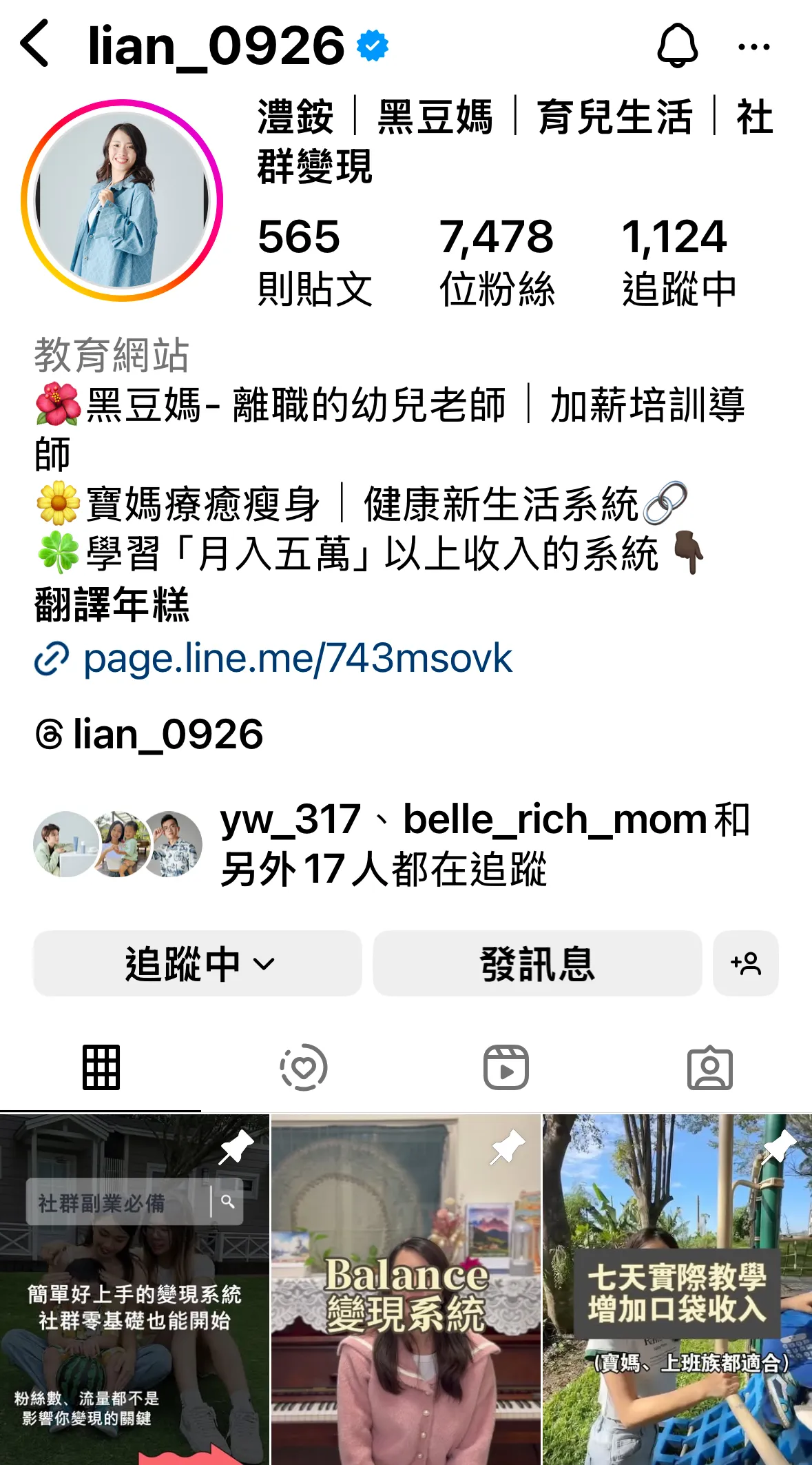The width and height of the screenshot is (812, 1465).
Task: Open pinned post Balance變現系統
Action: [406, 1289]
